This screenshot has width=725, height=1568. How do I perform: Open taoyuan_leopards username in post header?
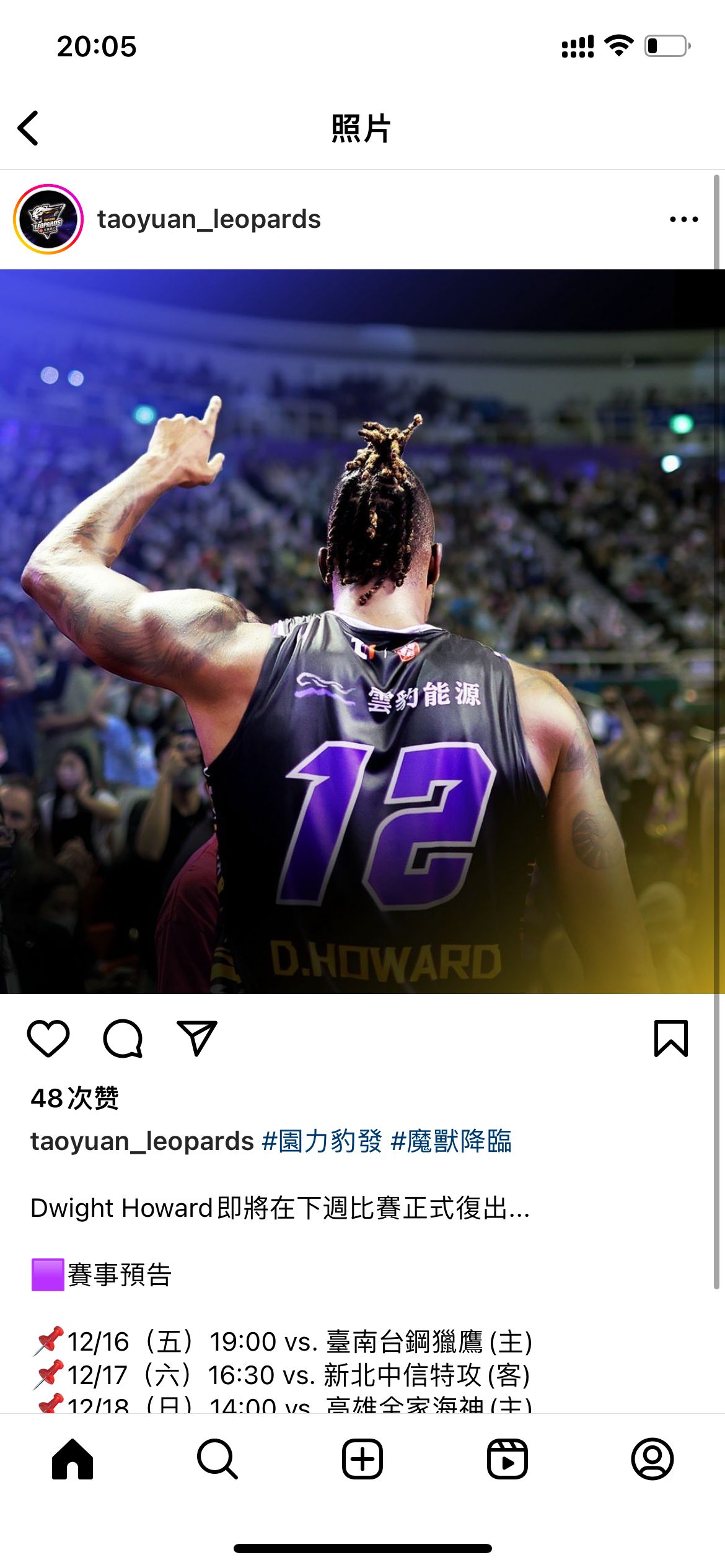pyautogui.click(x=209, y=219)
